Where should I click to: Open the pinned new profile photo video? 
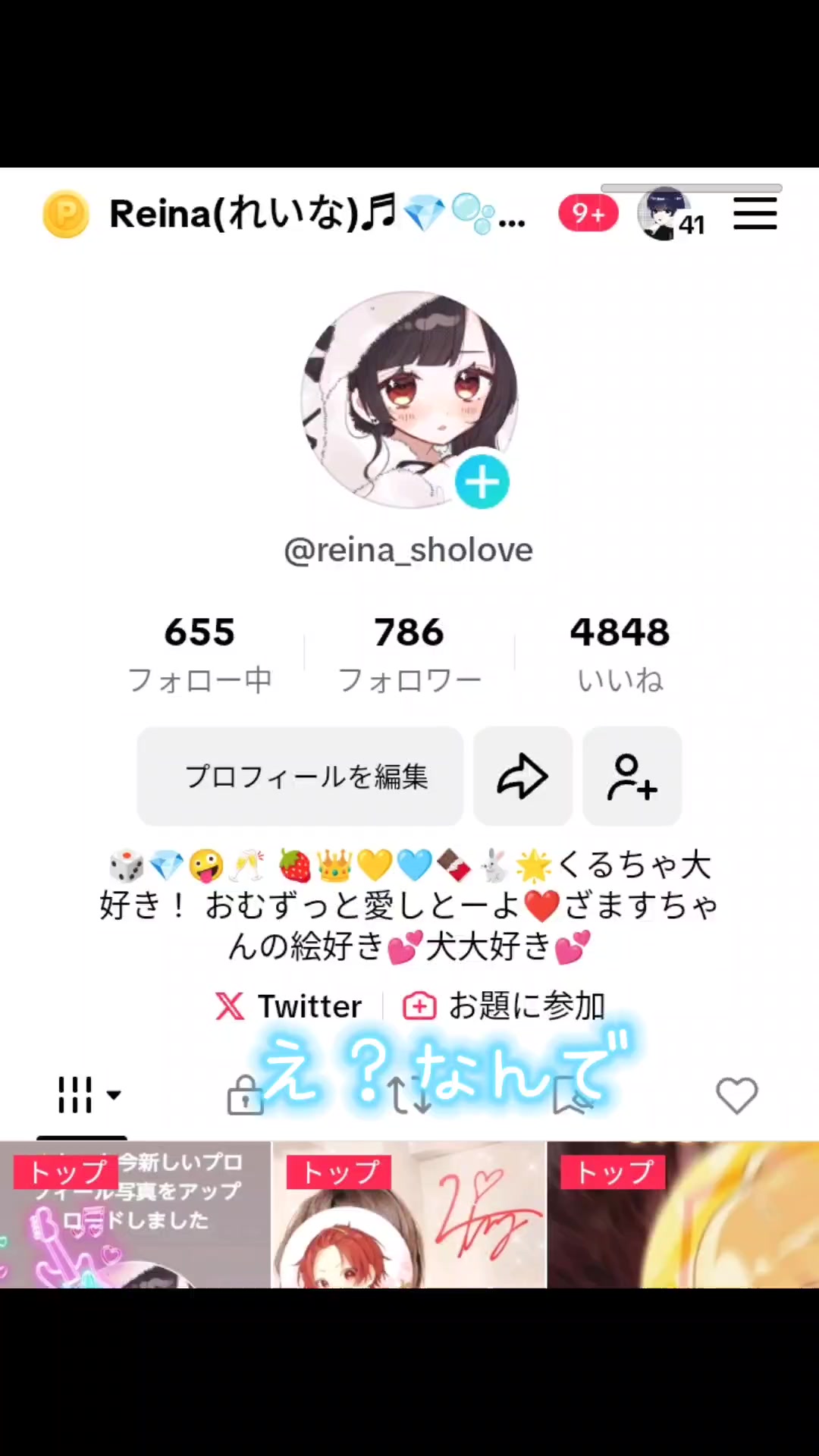coord(135,1215)
